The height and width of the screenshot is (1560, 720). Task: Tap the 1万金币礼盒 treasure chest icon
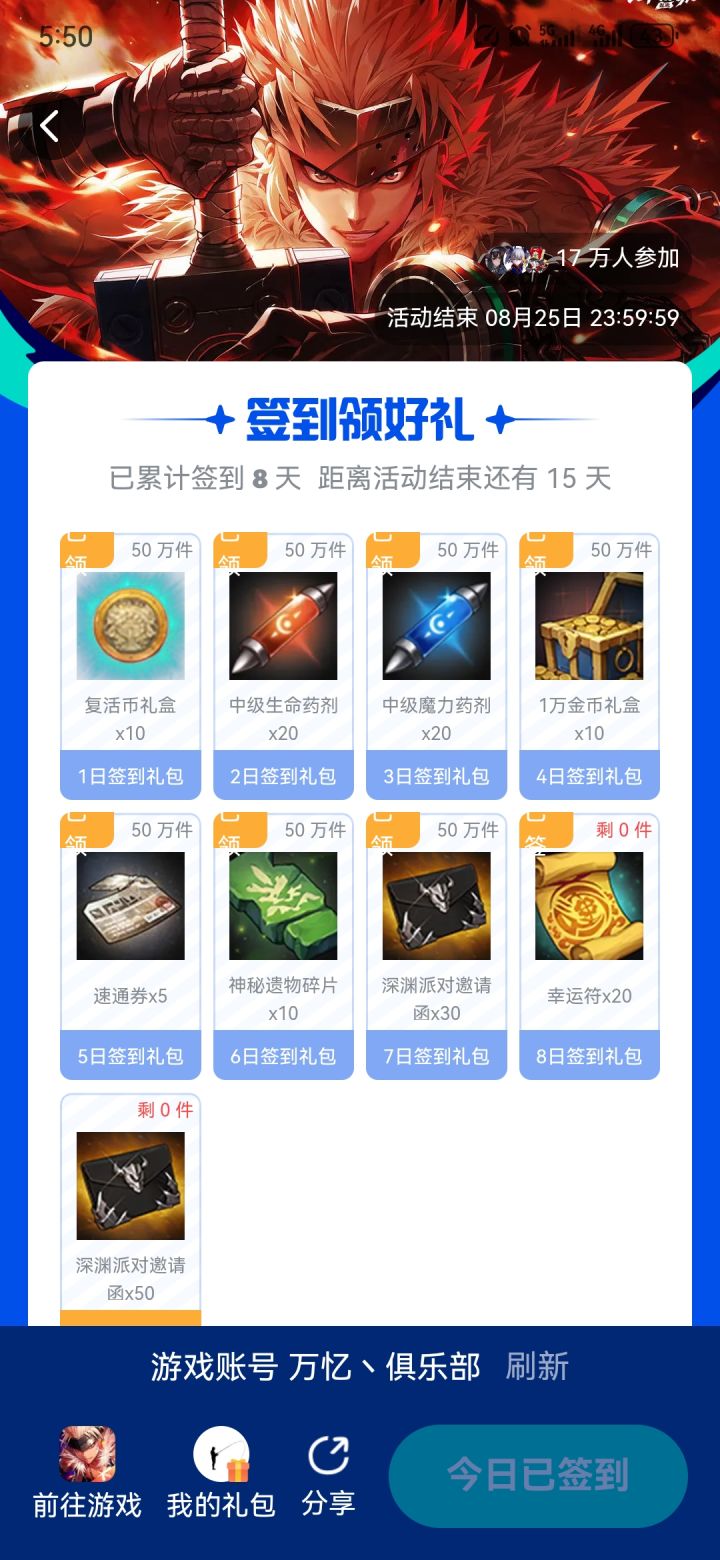coord(589,625)
